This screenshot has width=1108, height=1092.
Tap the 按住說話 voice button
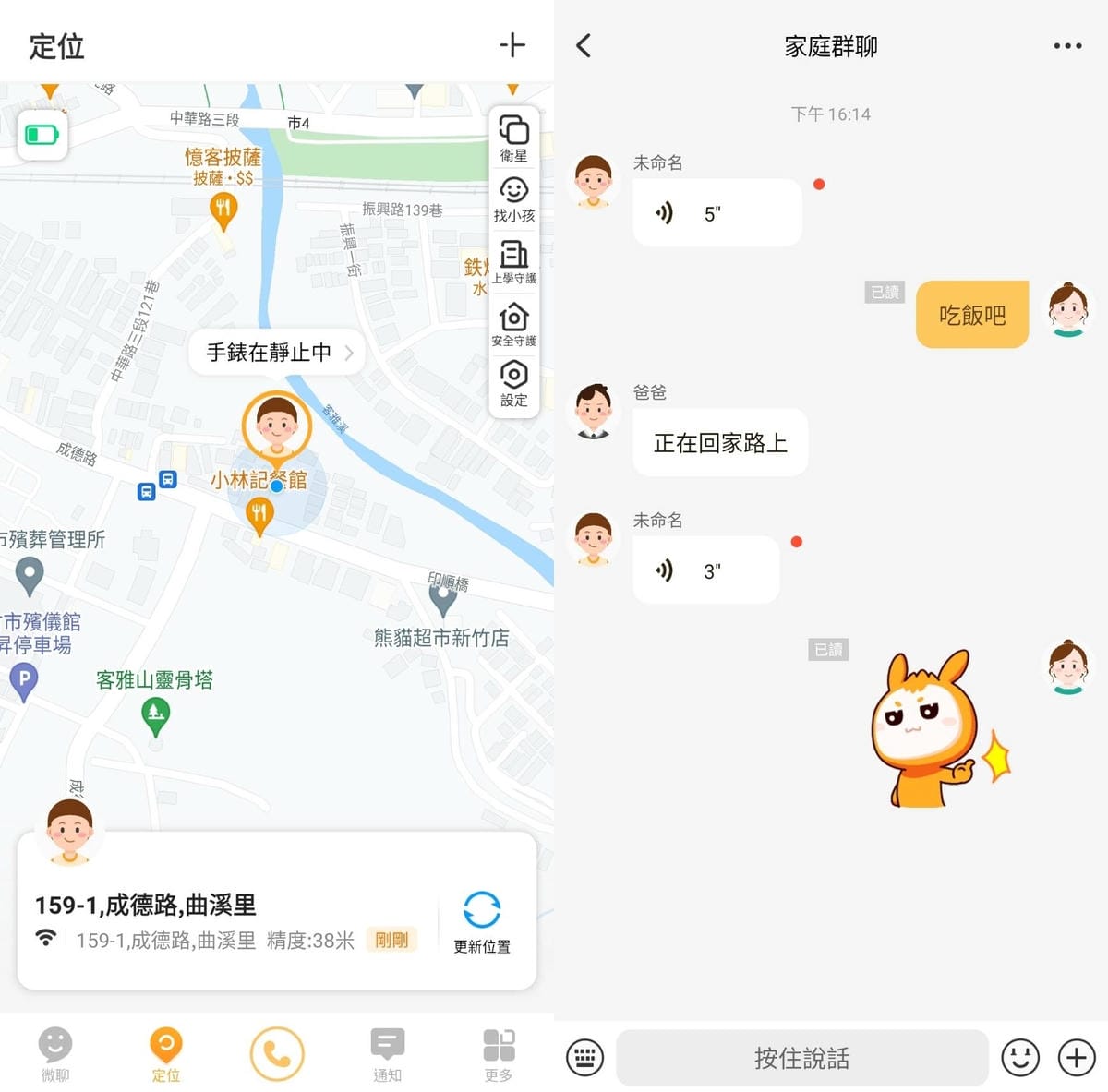[801, 1058]
